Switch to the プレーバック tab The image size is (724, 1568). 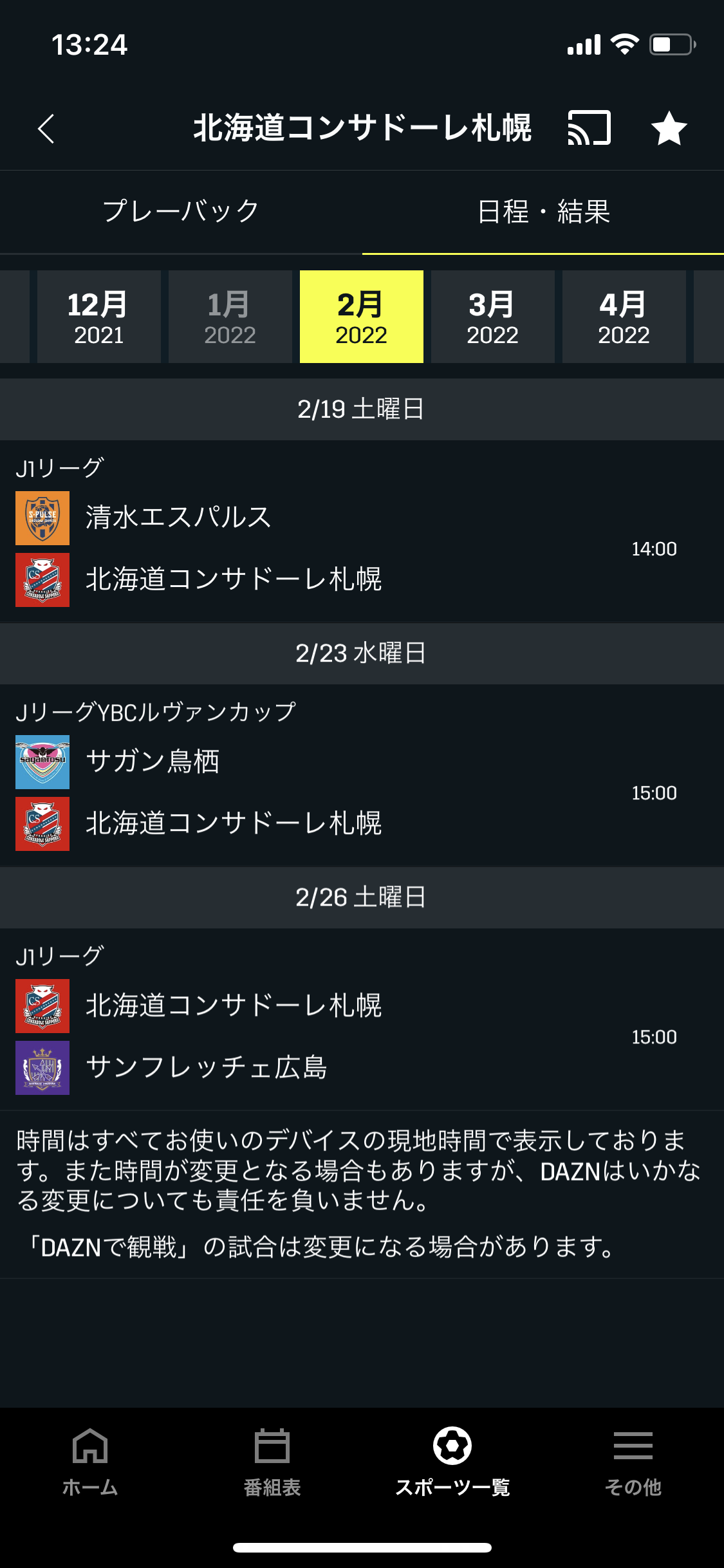tap(181, 212)
